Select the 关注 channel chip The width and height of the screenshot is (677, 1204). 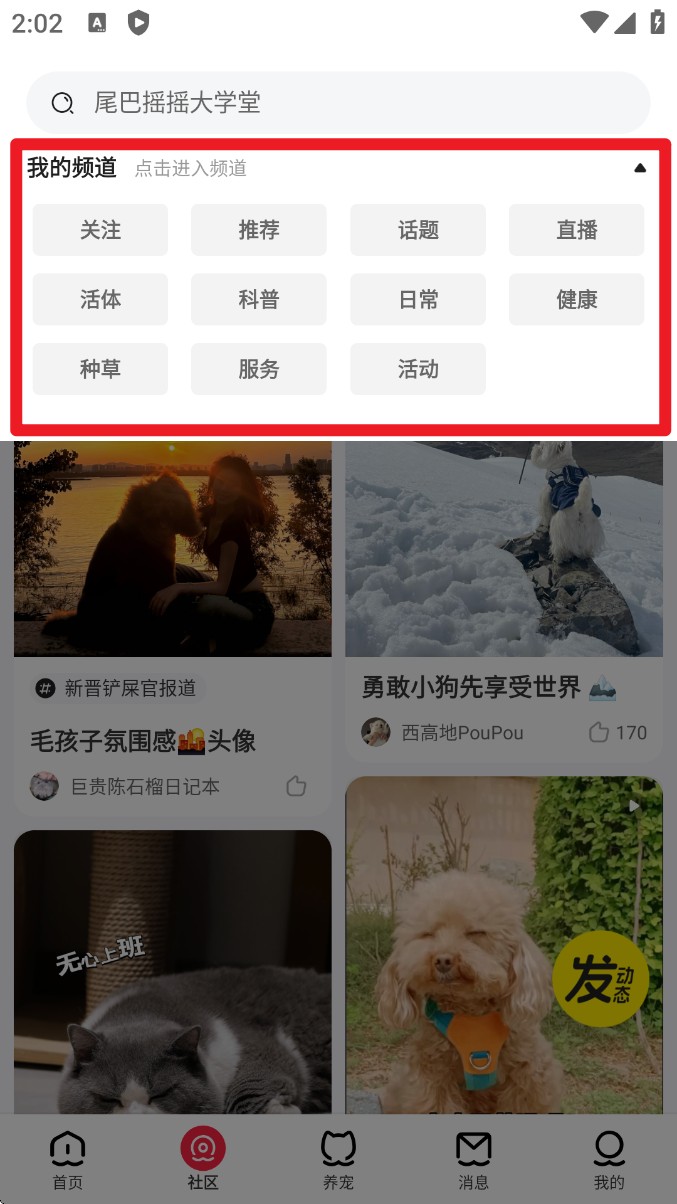(100, 230)
